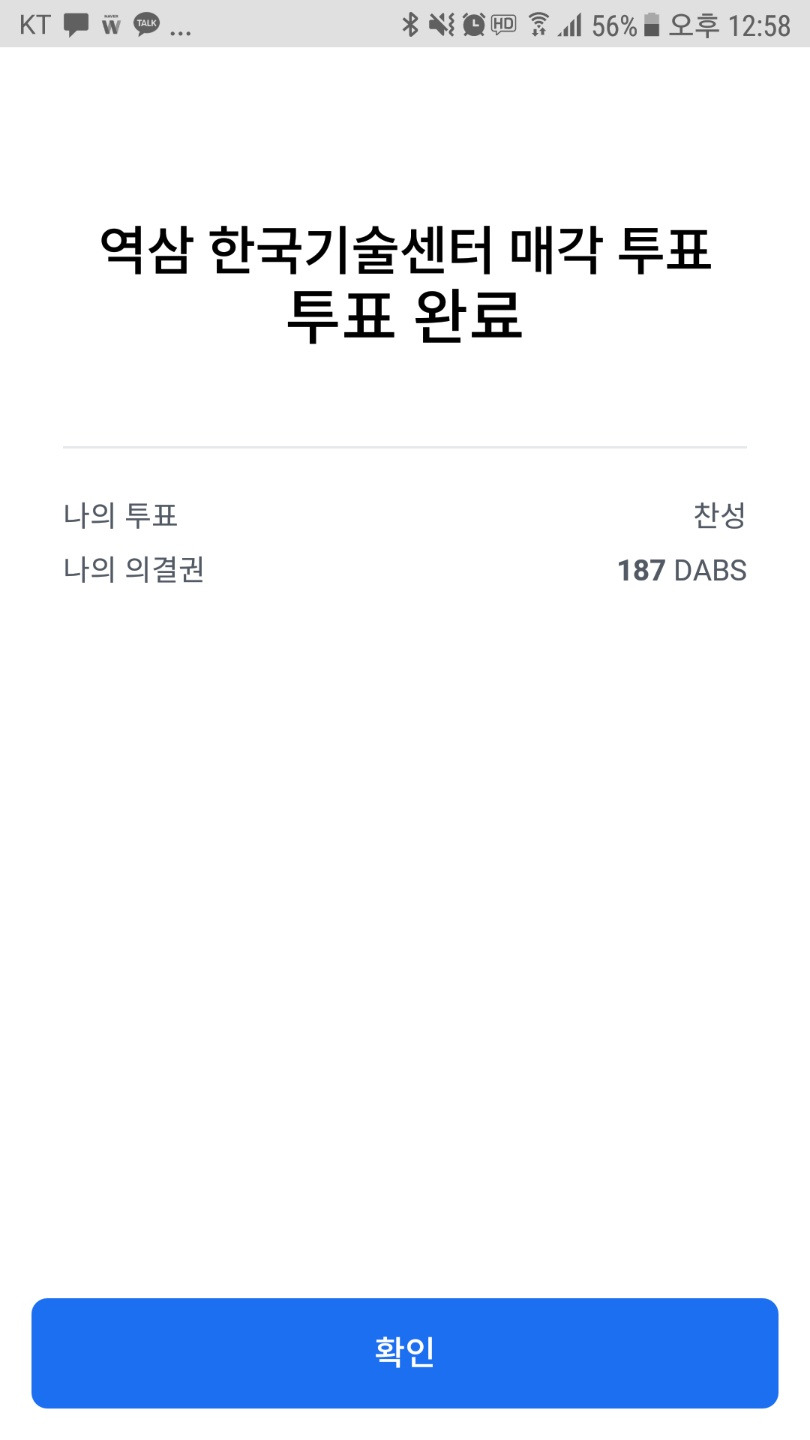The width and height of the screenshot is (810, 1440).
Task: Select the alarm clock status icon
Action: (475, 25)
